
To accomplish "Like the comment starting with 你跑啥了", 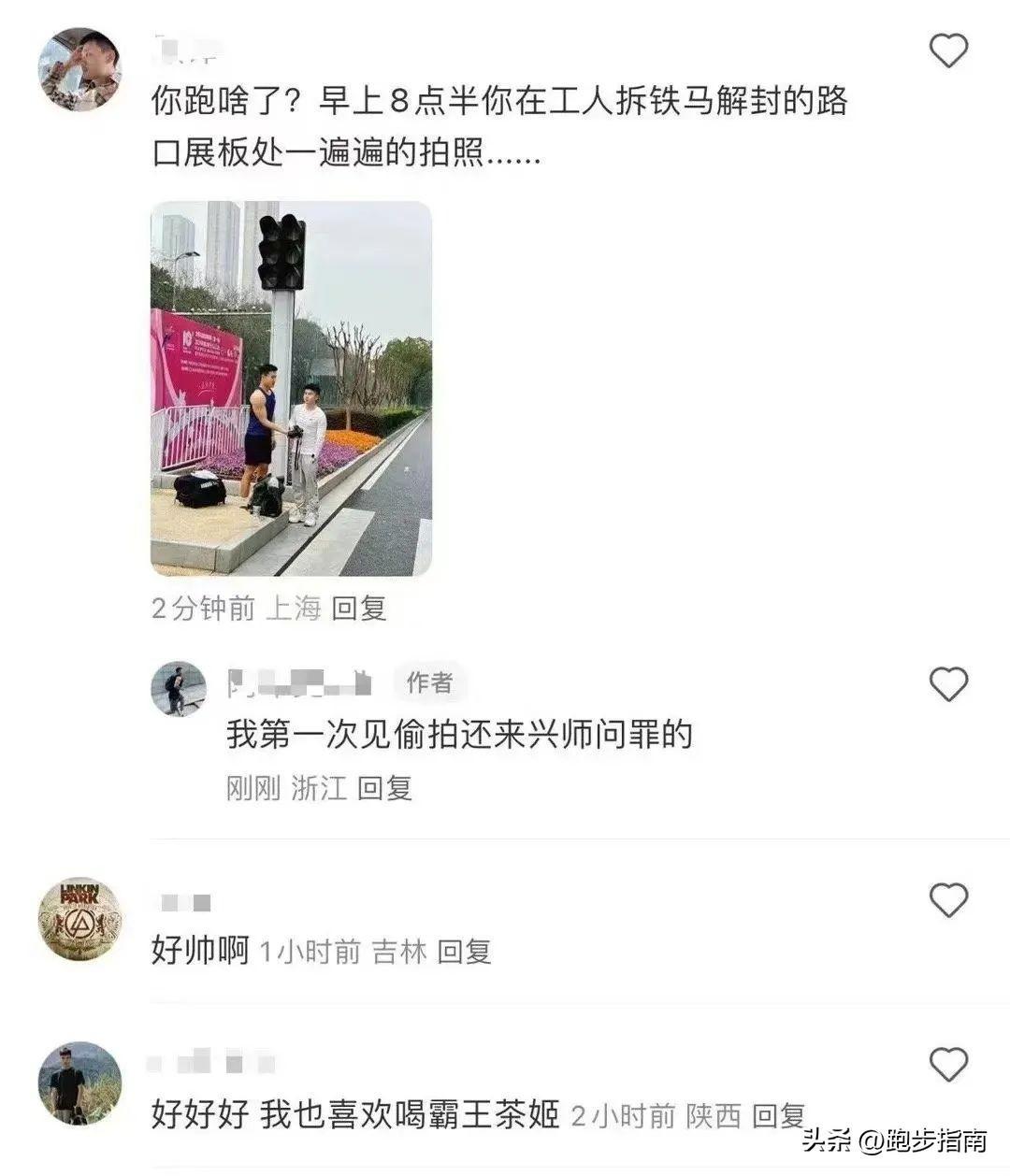I will tap(948, 50).
